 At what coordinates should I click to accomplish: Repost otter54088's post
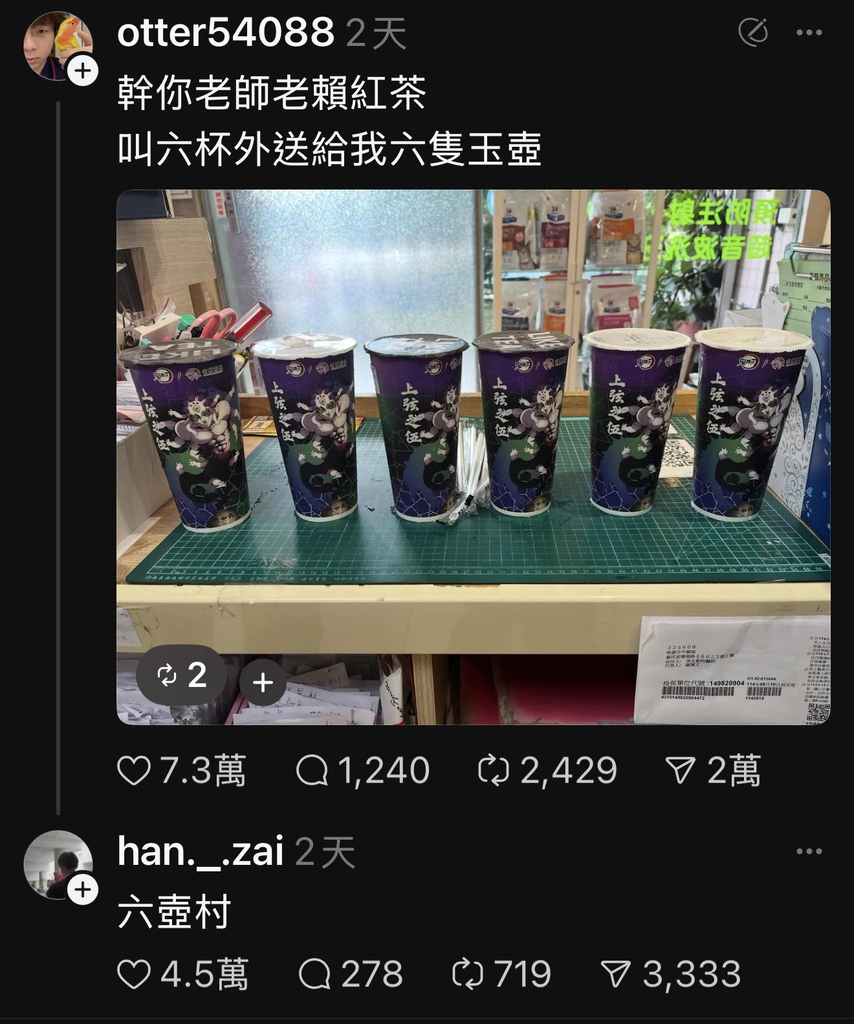coord(494,770)
